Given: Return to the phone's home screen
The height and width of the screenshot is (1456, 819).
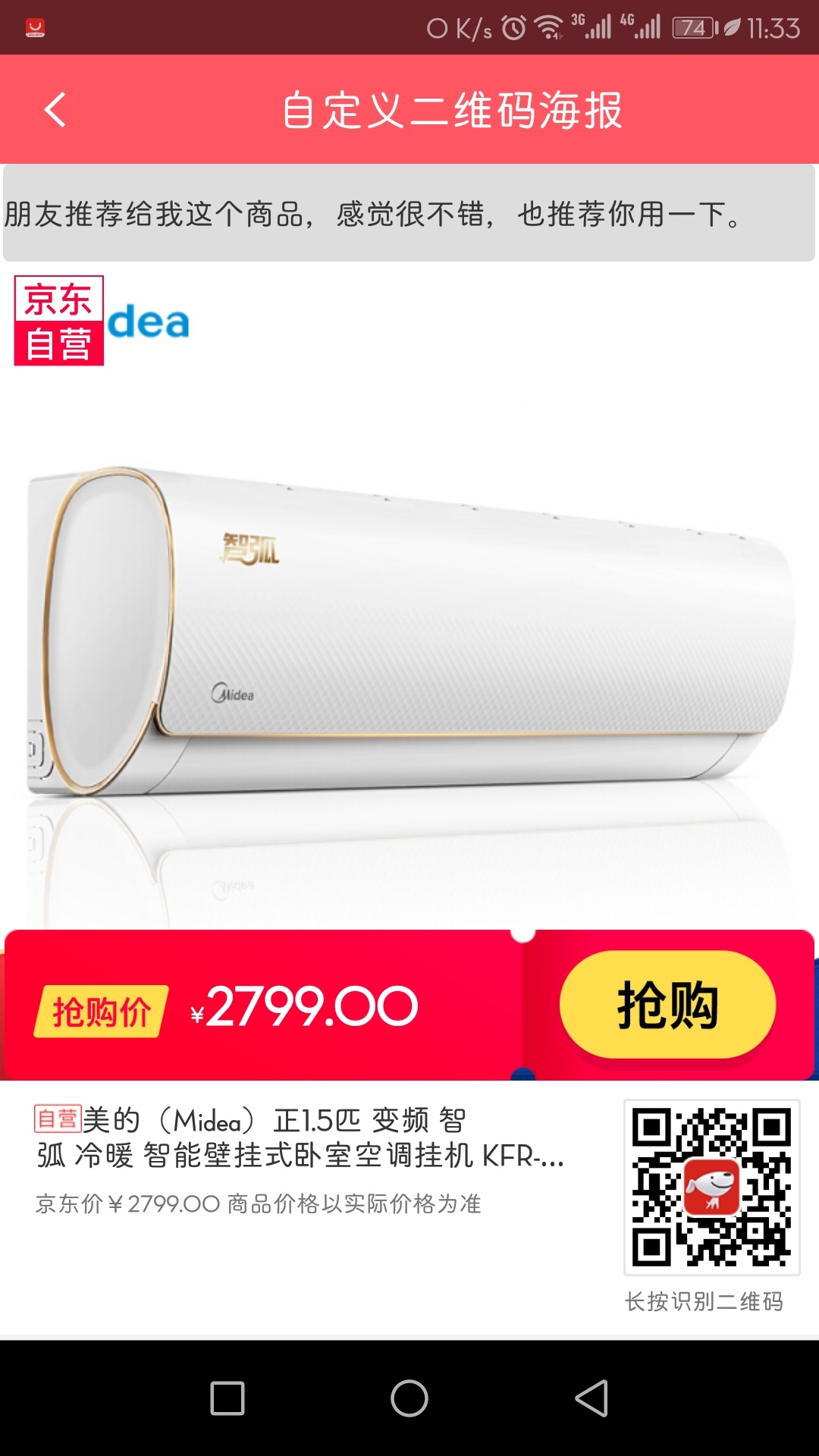Looking at the screenshot, I should point(409,1398).
